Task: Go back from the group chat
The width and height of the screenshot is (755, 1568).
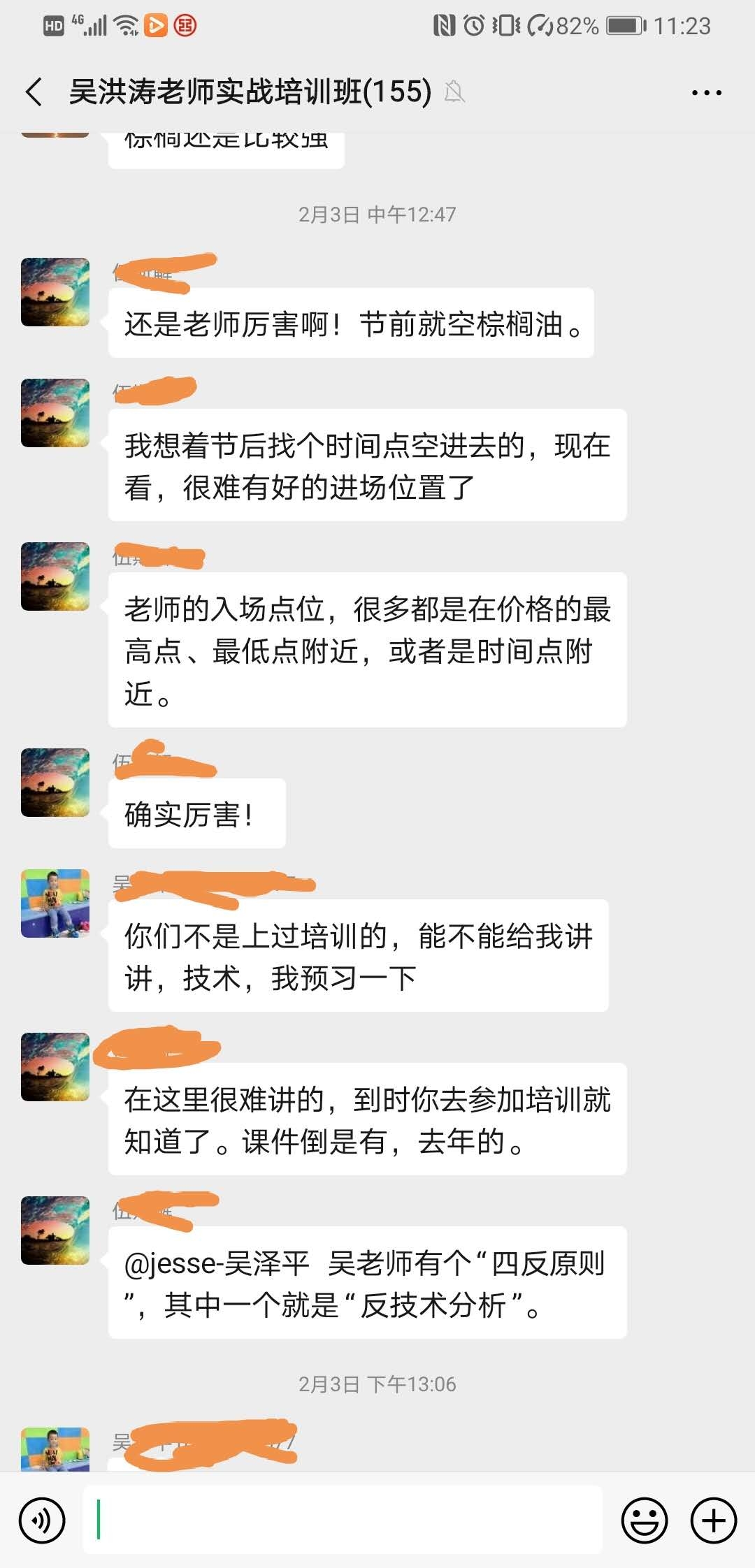Action: tap(34, 92)
